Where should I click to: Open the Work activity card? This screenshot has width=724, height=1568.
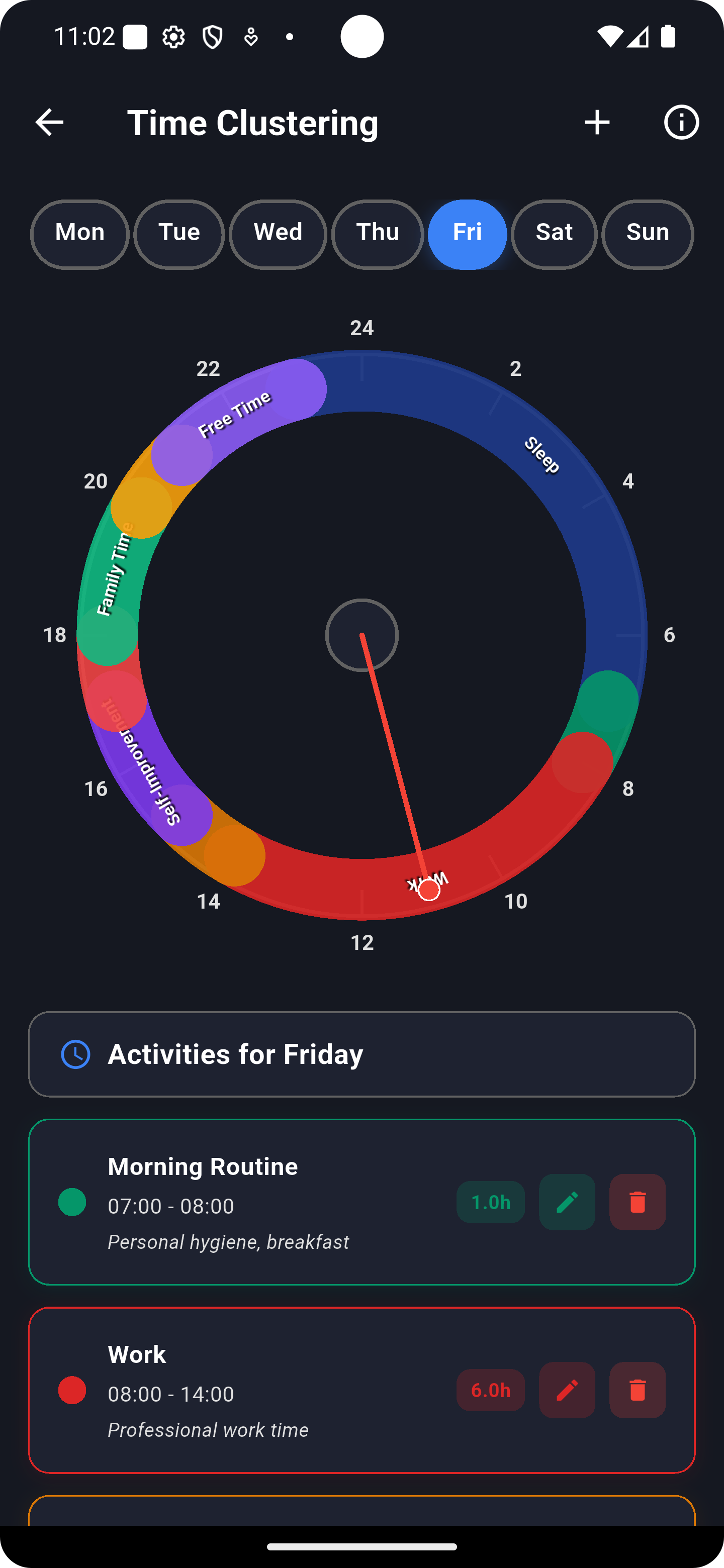pyautogui.click(x=361, y=1390)
